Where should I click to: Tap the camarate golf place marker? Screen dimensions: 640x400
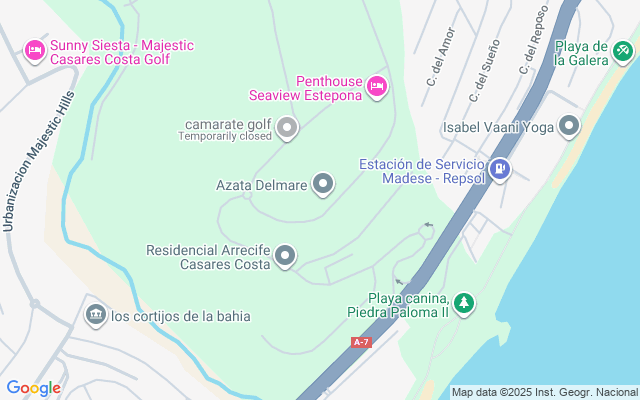[x=287, y=127]
